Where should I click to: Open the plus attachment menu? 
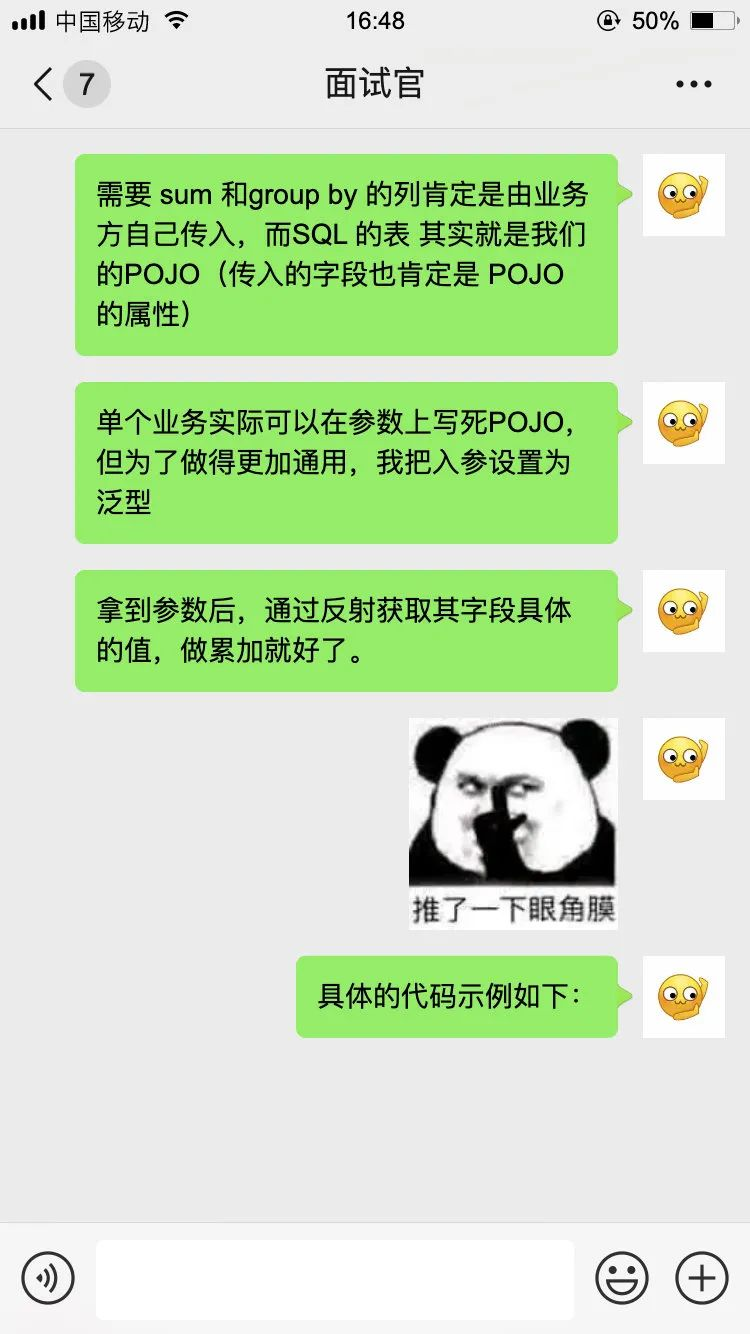tap(702, 1277)
